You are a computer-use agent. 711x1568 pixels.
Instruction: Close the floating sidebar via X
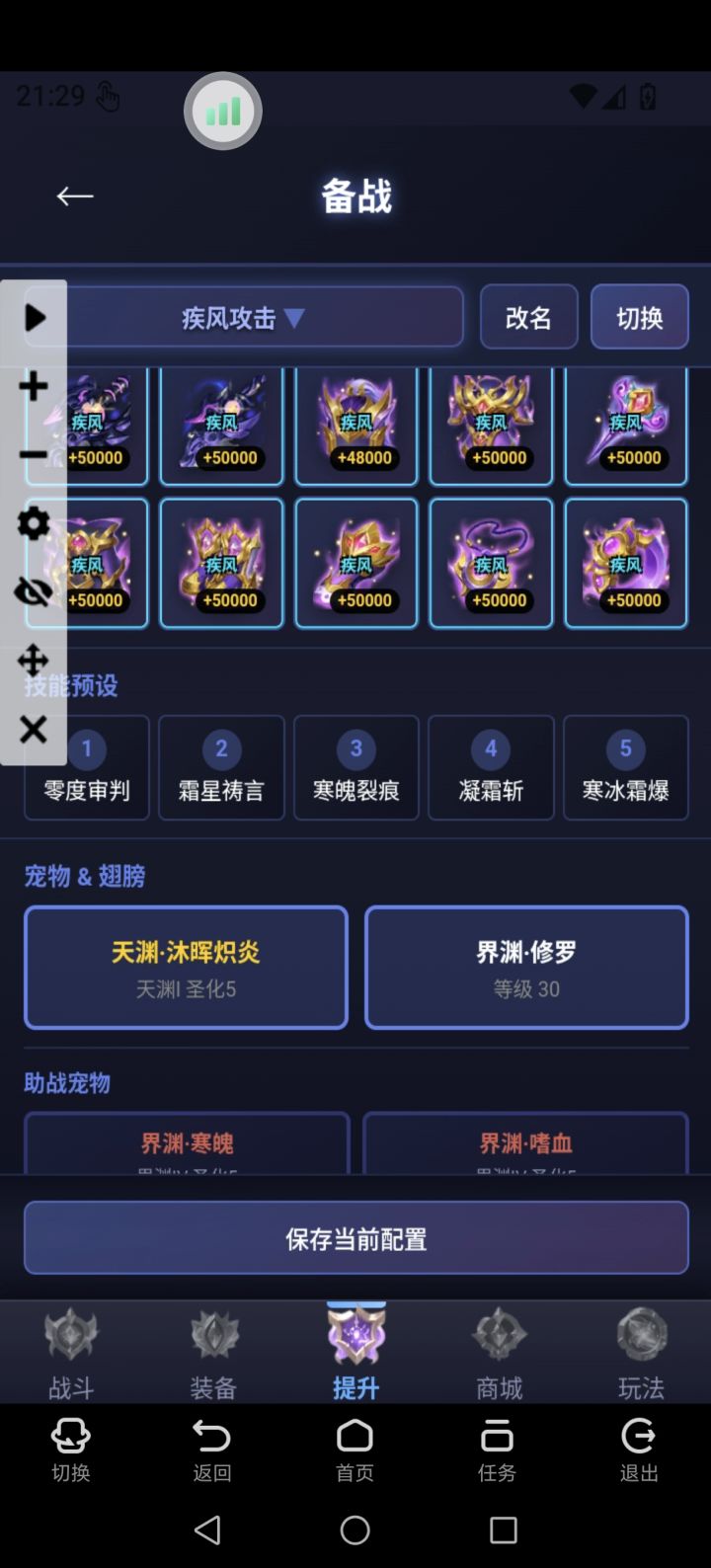tap(33, 730)
